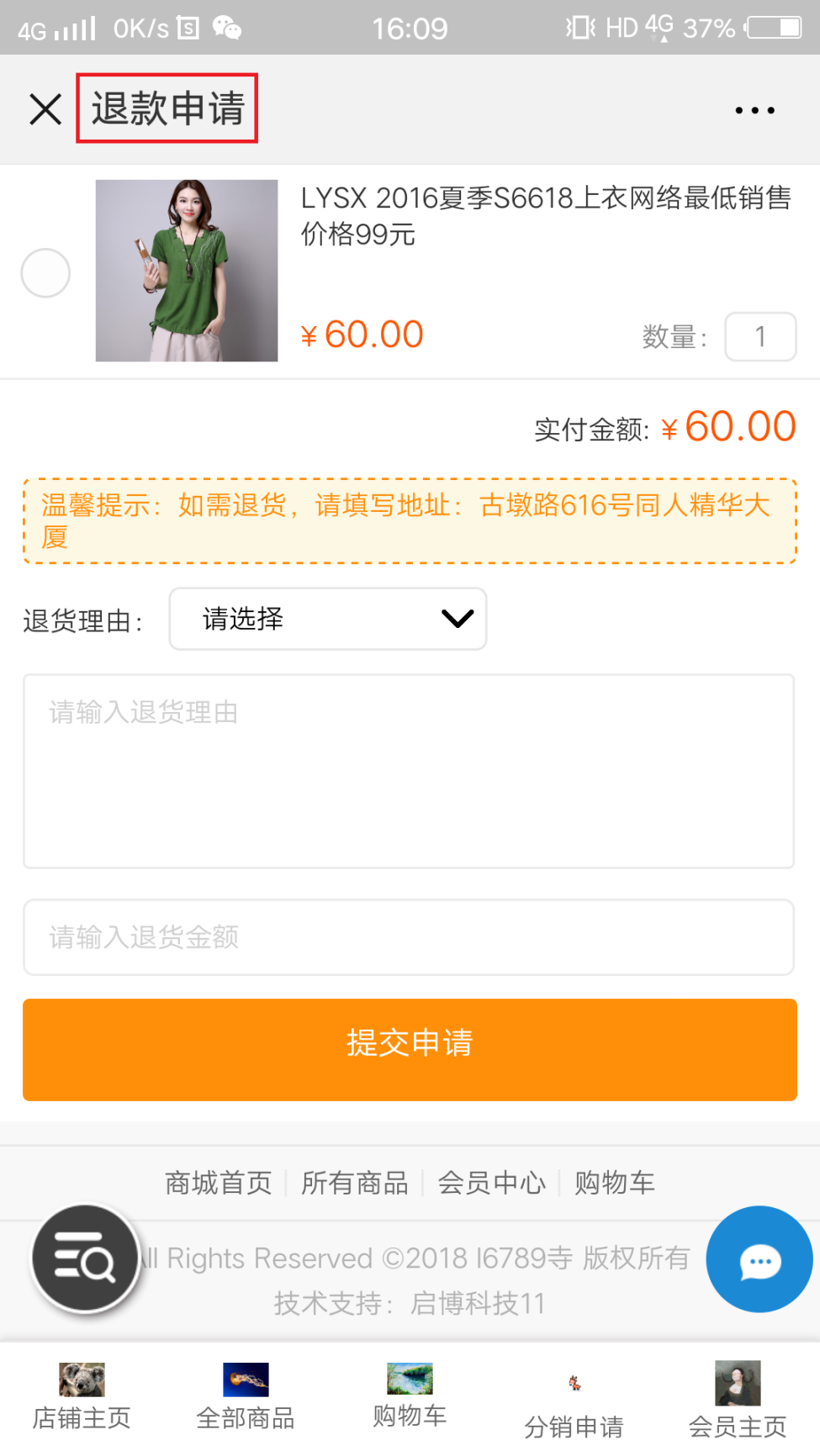The image size is (820, 1456).
Task: Open the three-dot overflow menu
Action: 754,110
